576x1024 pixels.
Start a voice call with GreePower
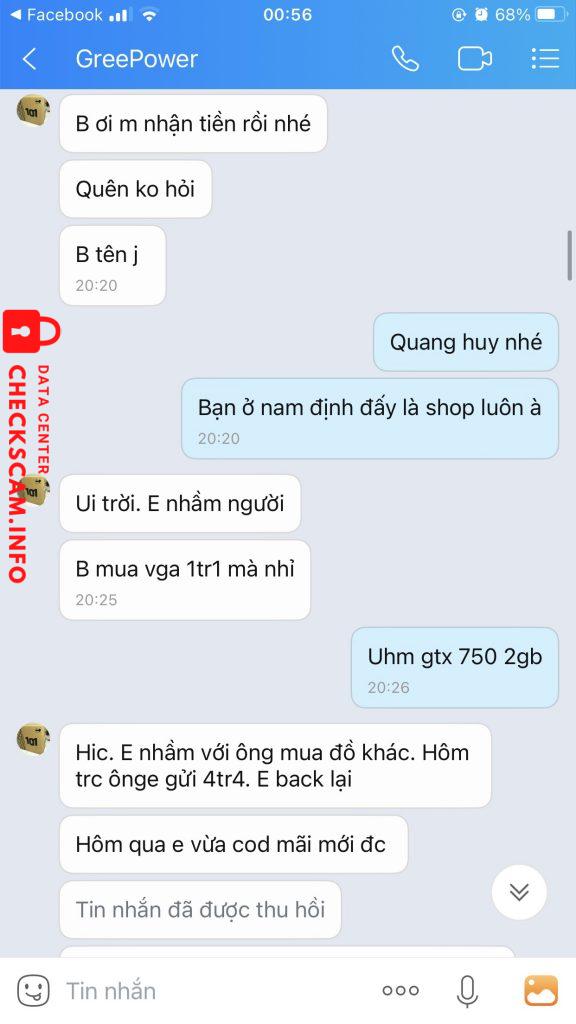pos(405,59)
